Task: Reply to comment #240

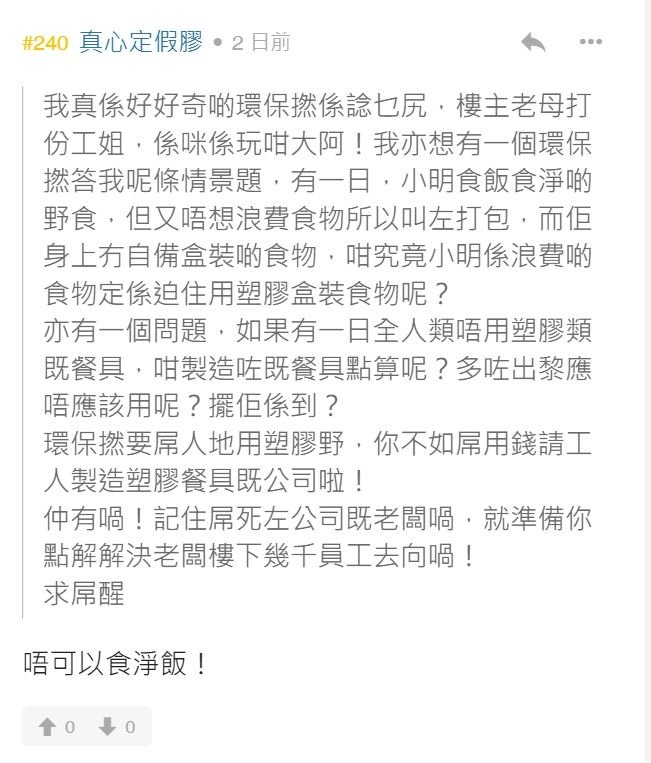Action: pos(533,42)
